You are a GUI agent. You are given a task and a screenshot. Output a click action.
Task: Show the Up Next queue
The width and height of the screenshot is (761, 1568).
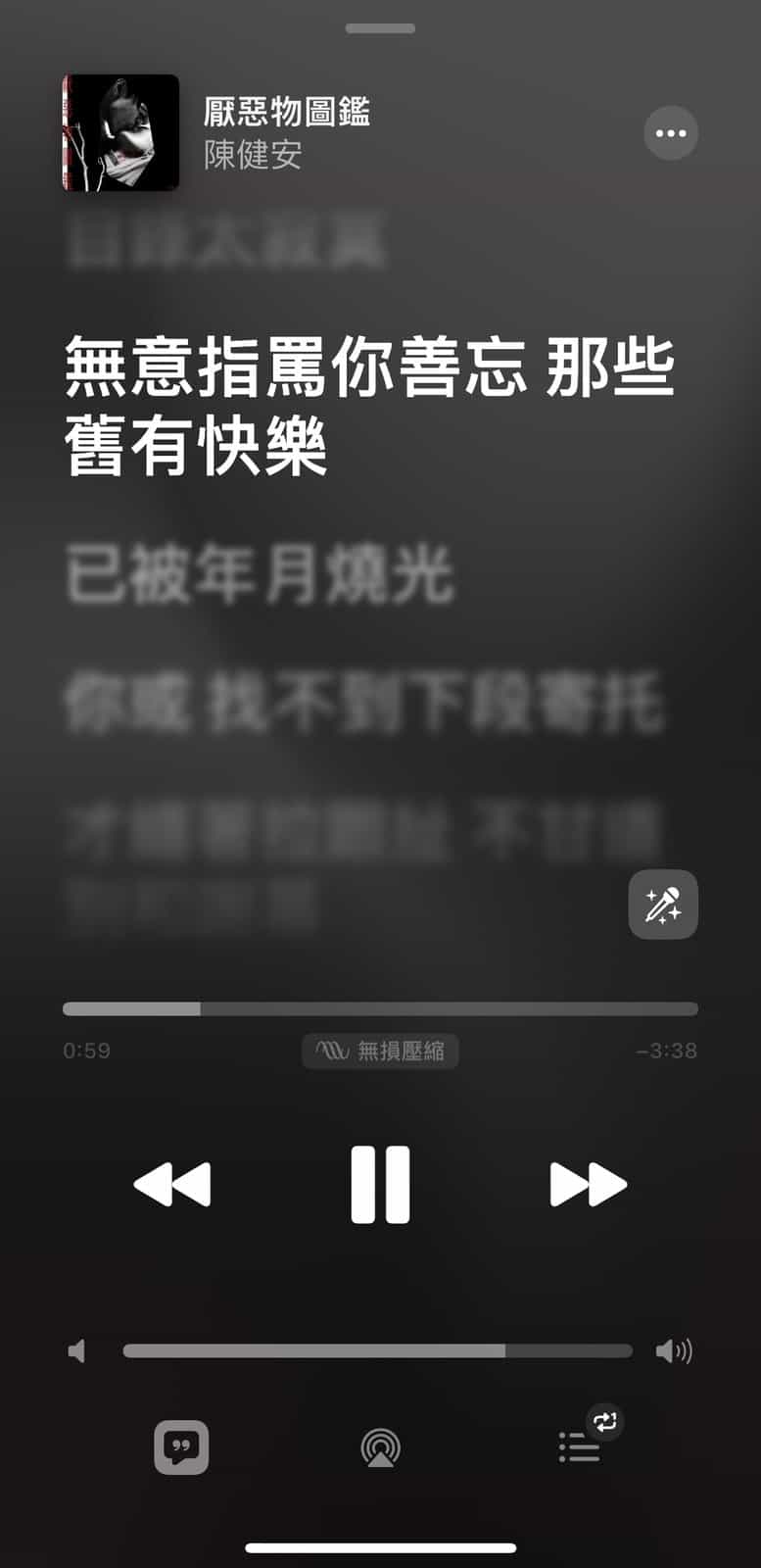[x=580, y=1446]
